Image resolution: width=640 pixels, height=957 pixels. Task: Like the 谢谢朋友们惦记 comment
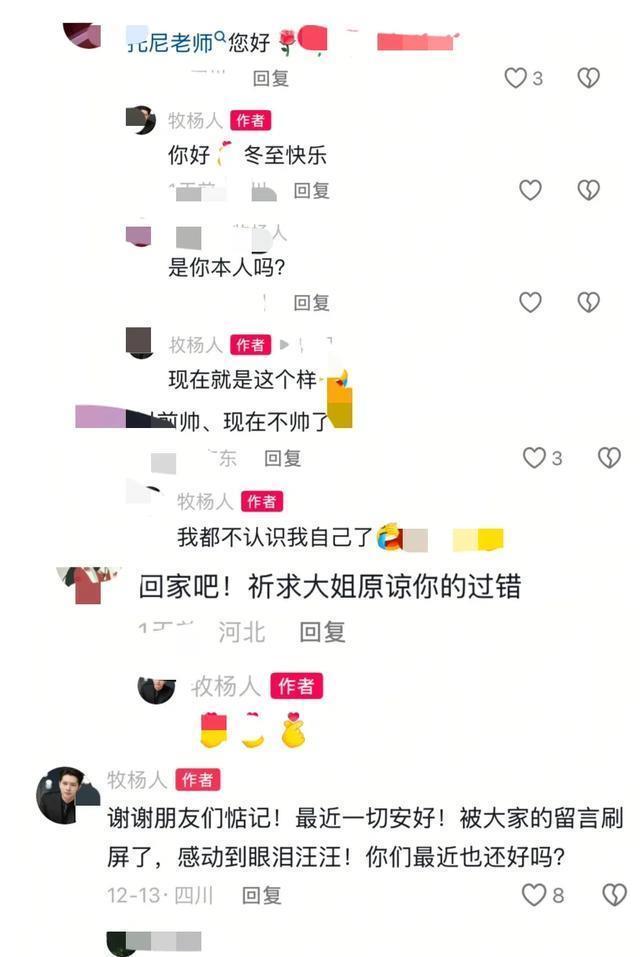click(535, 895)
